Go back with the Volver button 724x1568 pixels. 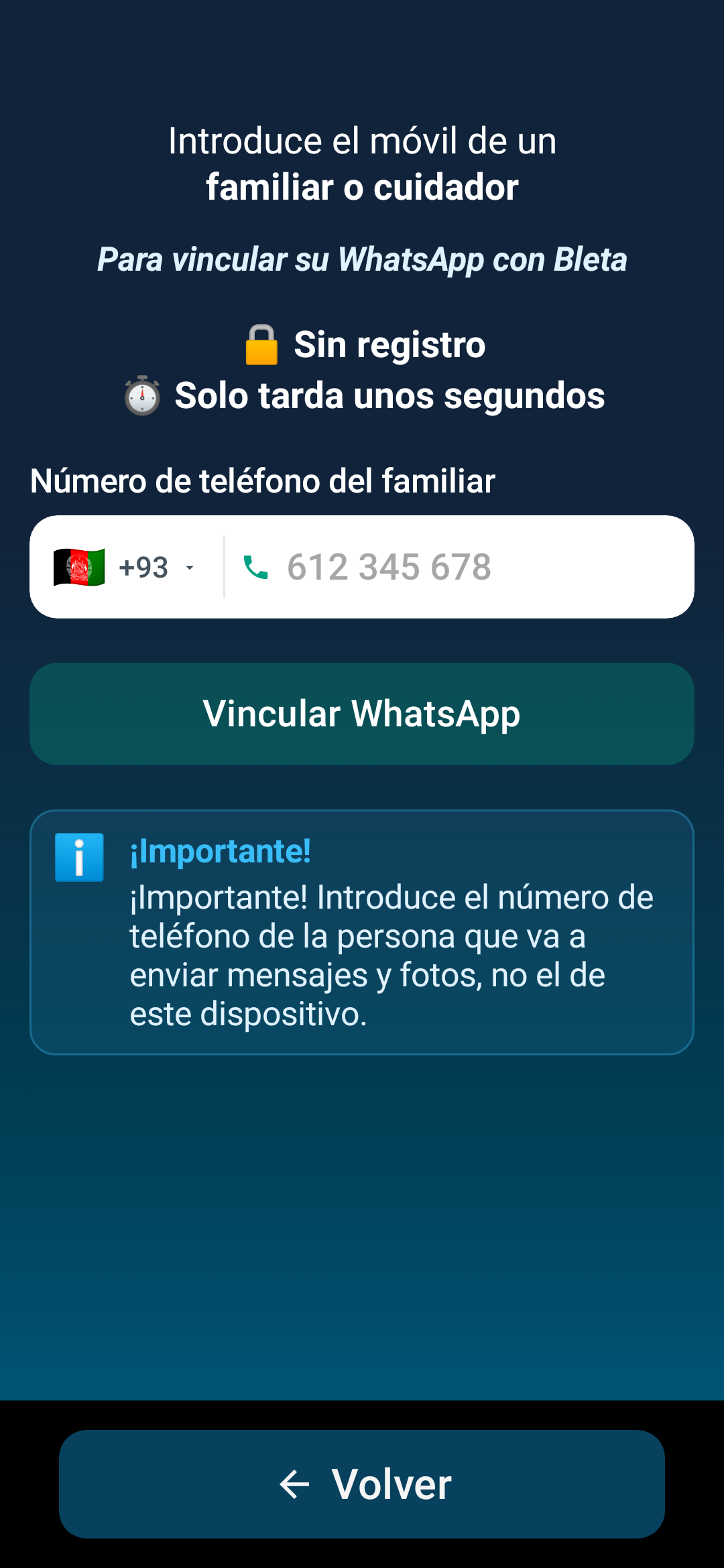pos(362,1484)
